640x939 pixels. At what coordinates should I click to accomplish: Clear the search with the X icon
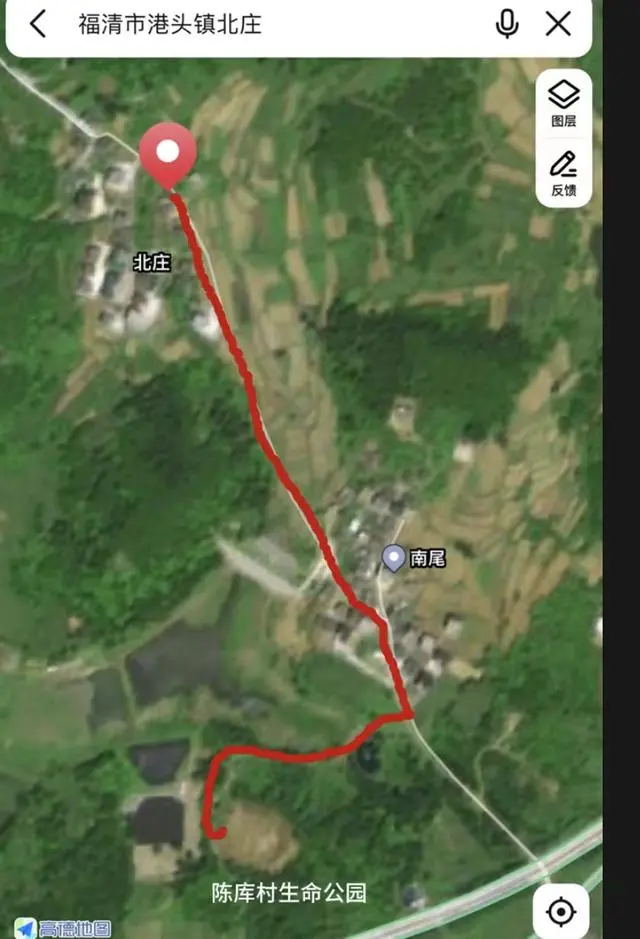coord(558,24)
